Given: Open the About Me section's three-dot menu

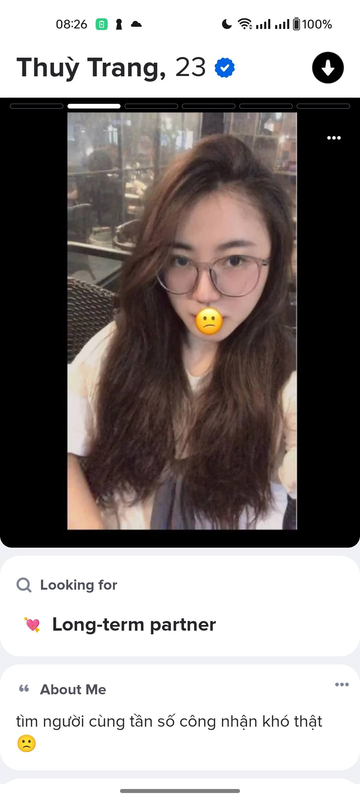Looking at the screenshot, I should click(x=342, y=684).
